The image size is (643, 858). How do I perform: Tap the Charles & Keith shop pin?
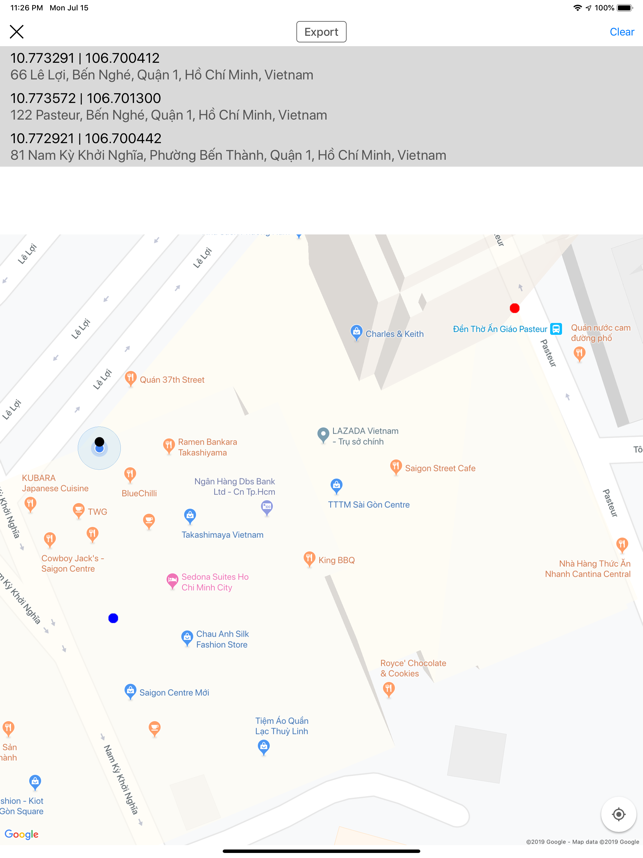356,333
